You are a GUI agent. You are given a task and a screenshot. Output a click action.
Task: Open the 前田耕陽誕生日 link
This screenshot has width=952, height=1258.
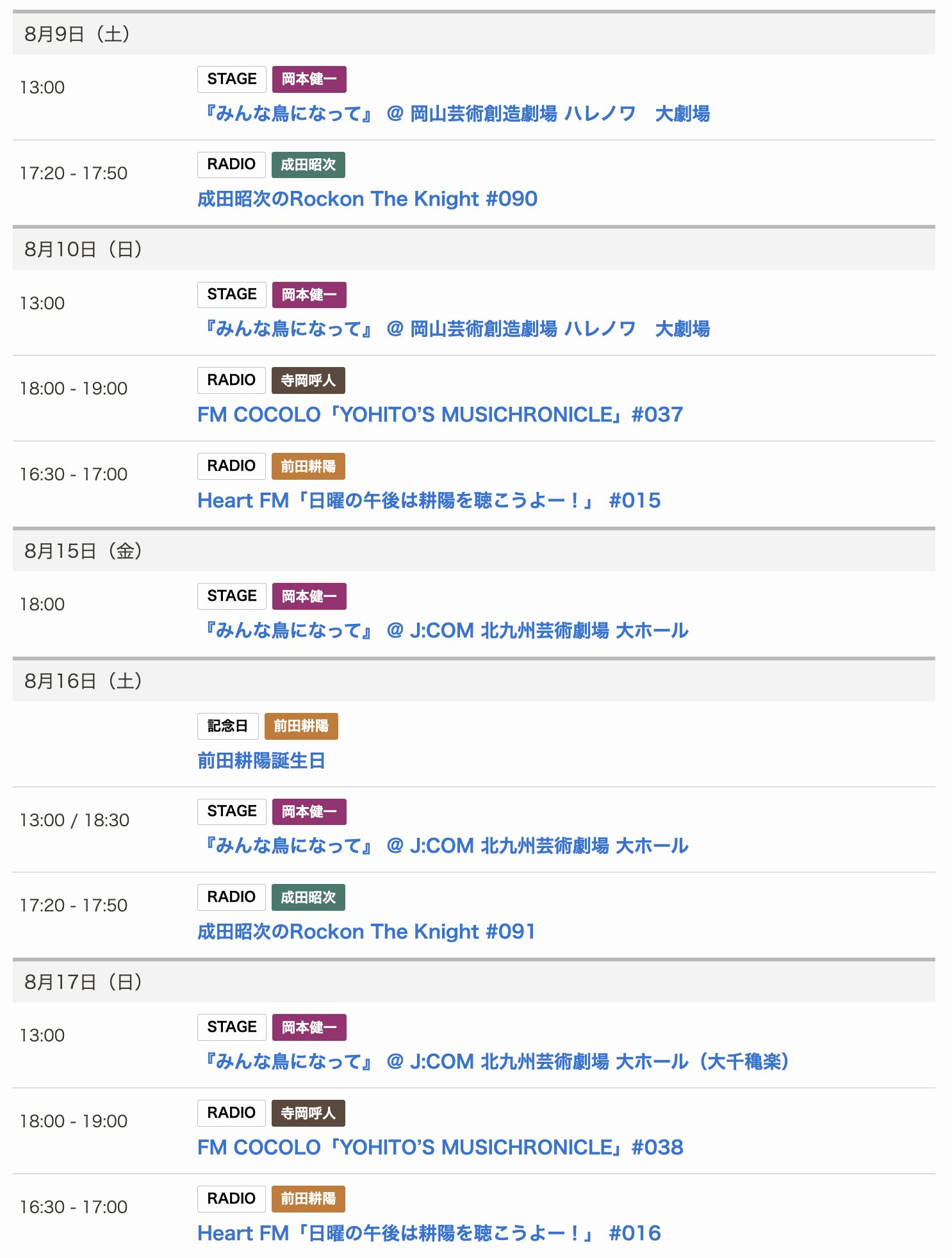(261, 761)
